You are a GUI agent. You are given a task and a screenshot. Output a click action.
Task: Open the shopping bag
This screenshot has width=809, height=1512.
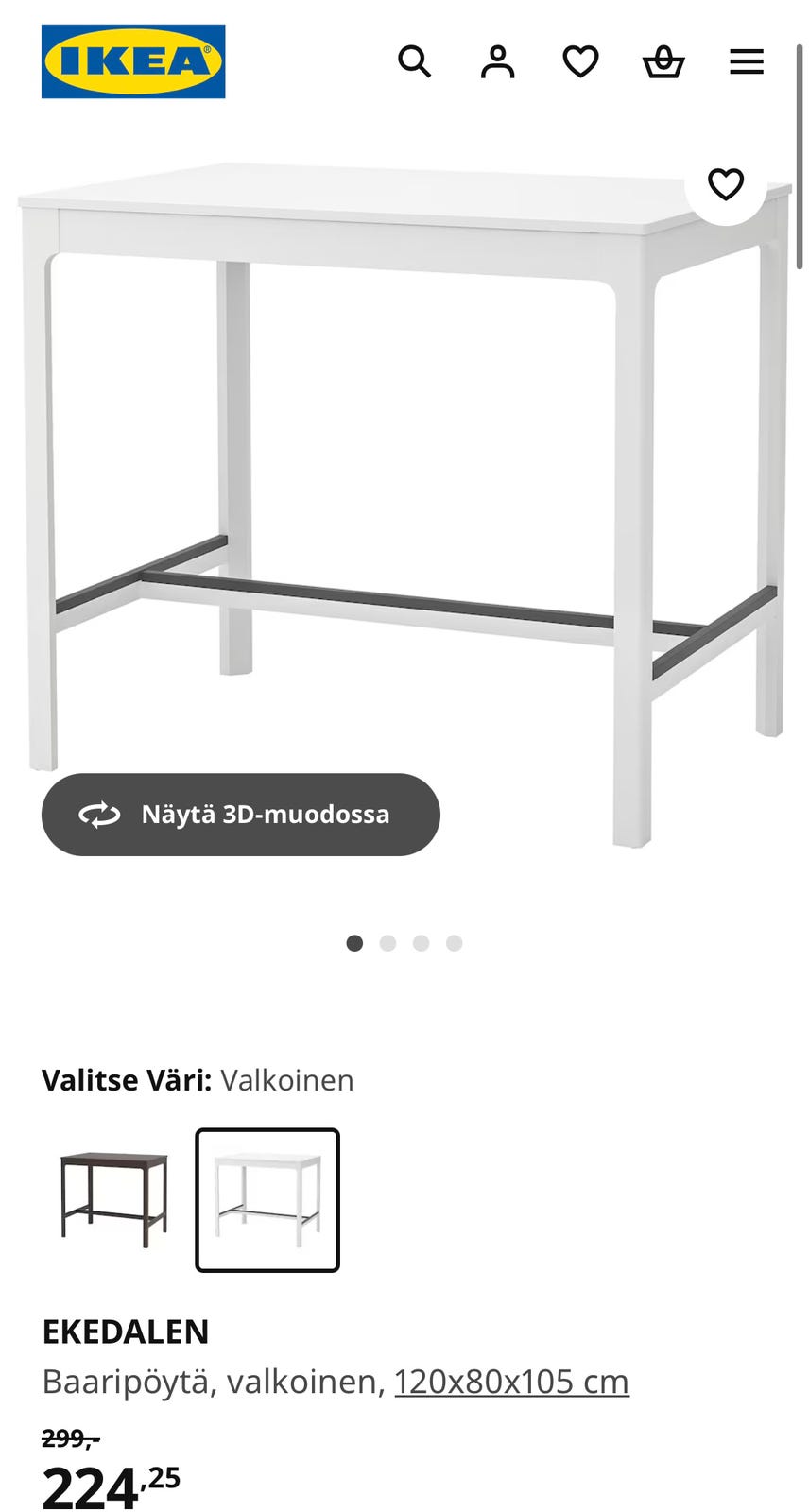663,61
